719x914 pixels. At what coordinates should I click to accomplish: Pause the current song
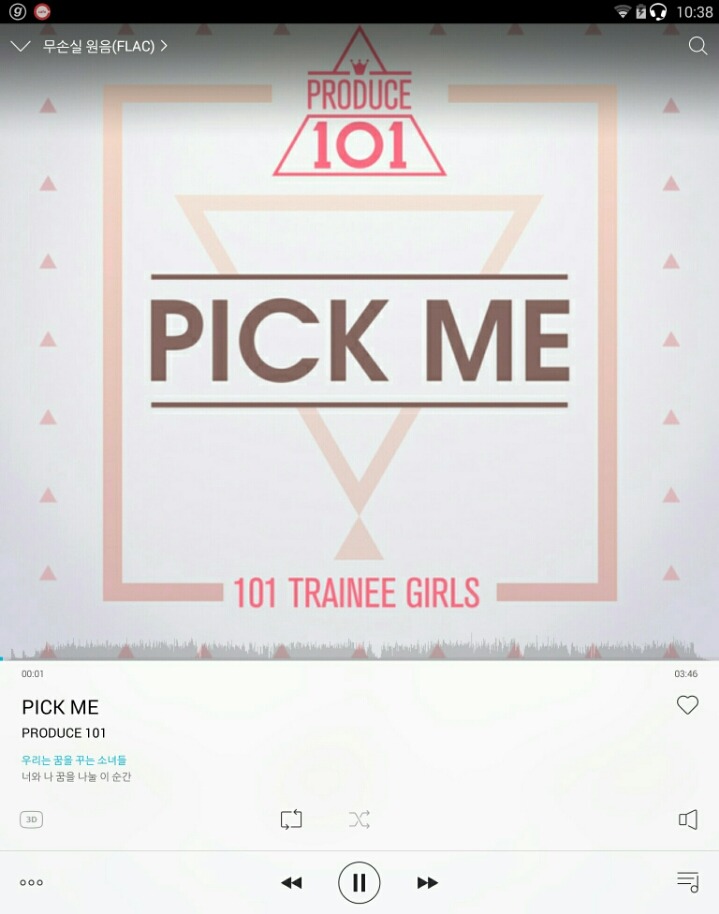point(359,882)
